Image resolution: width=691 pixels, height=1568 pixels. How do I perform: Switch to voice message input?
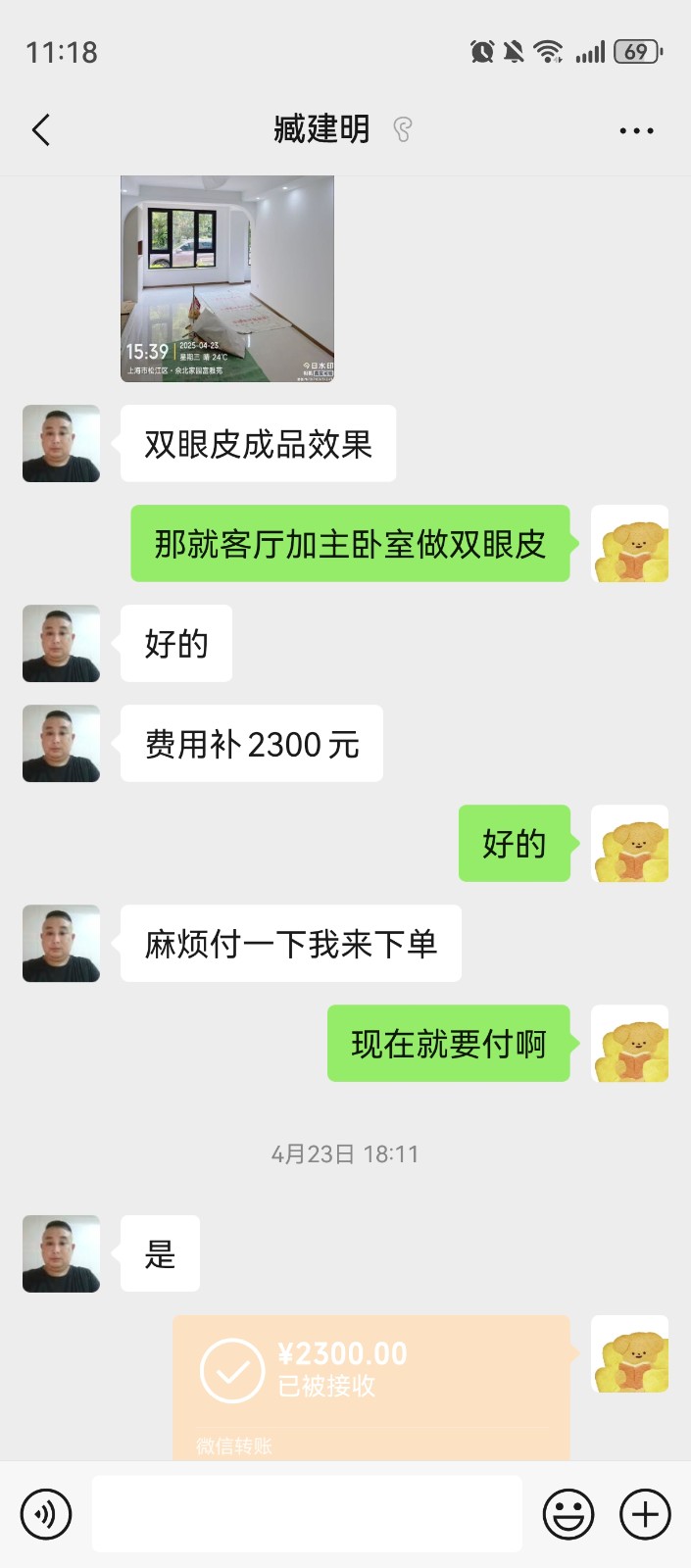click(x=46, y=1514)
